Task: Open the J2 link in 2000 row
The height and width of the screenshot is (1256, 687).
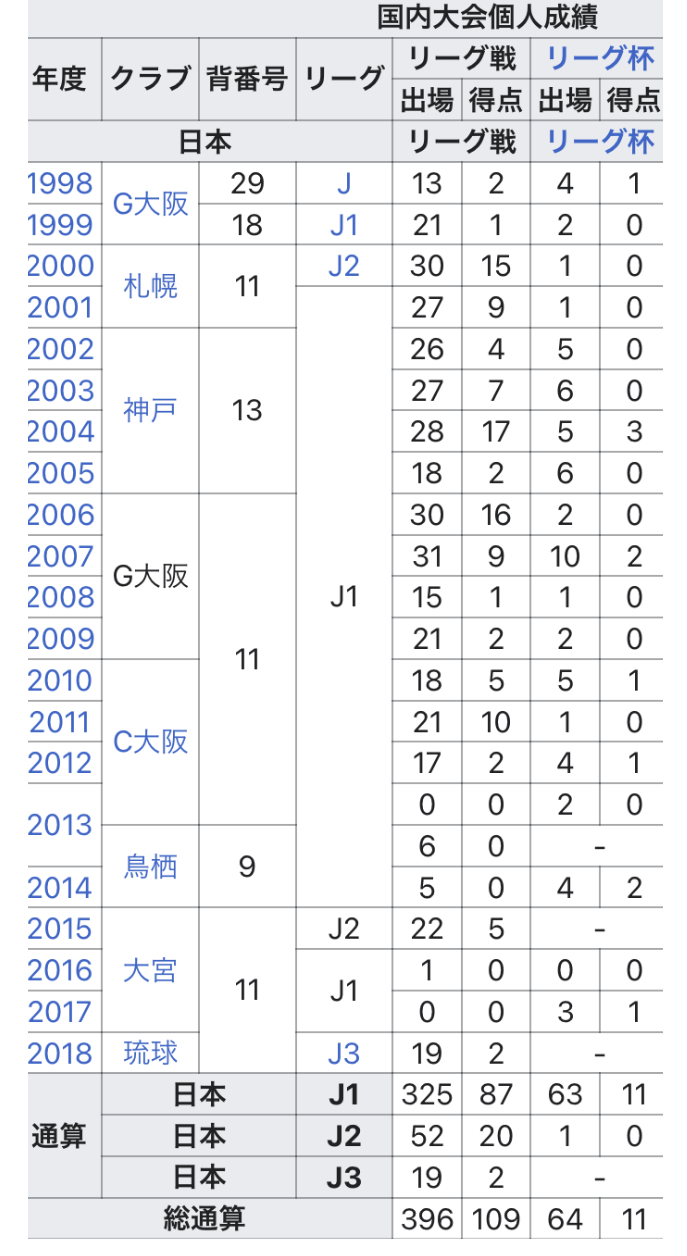Action: point(344,266)
